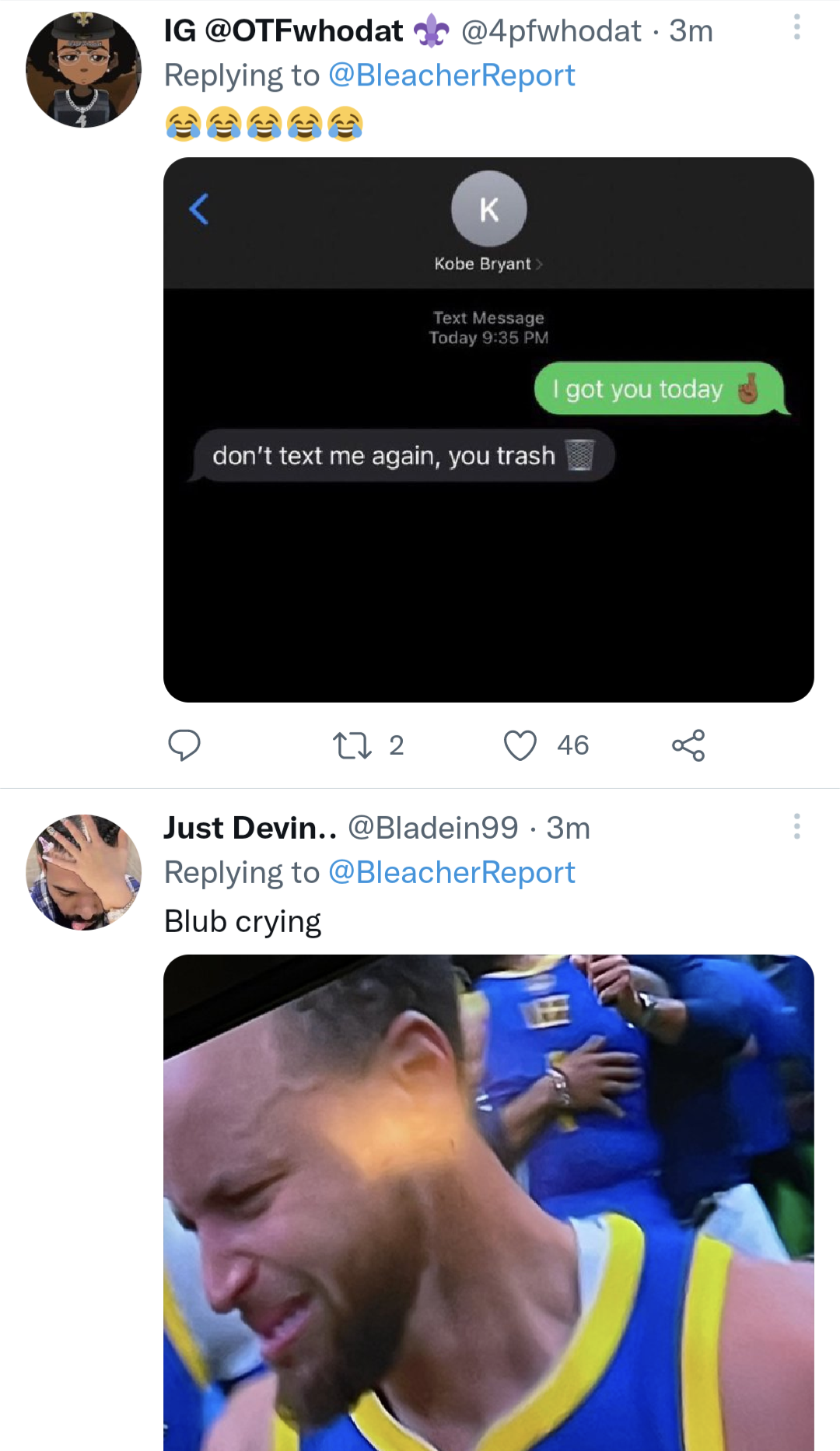The width and height of the screenshot is (840, 1451).
Task: Like @4pfwhodat's tweet
Action: click(520, 745)
